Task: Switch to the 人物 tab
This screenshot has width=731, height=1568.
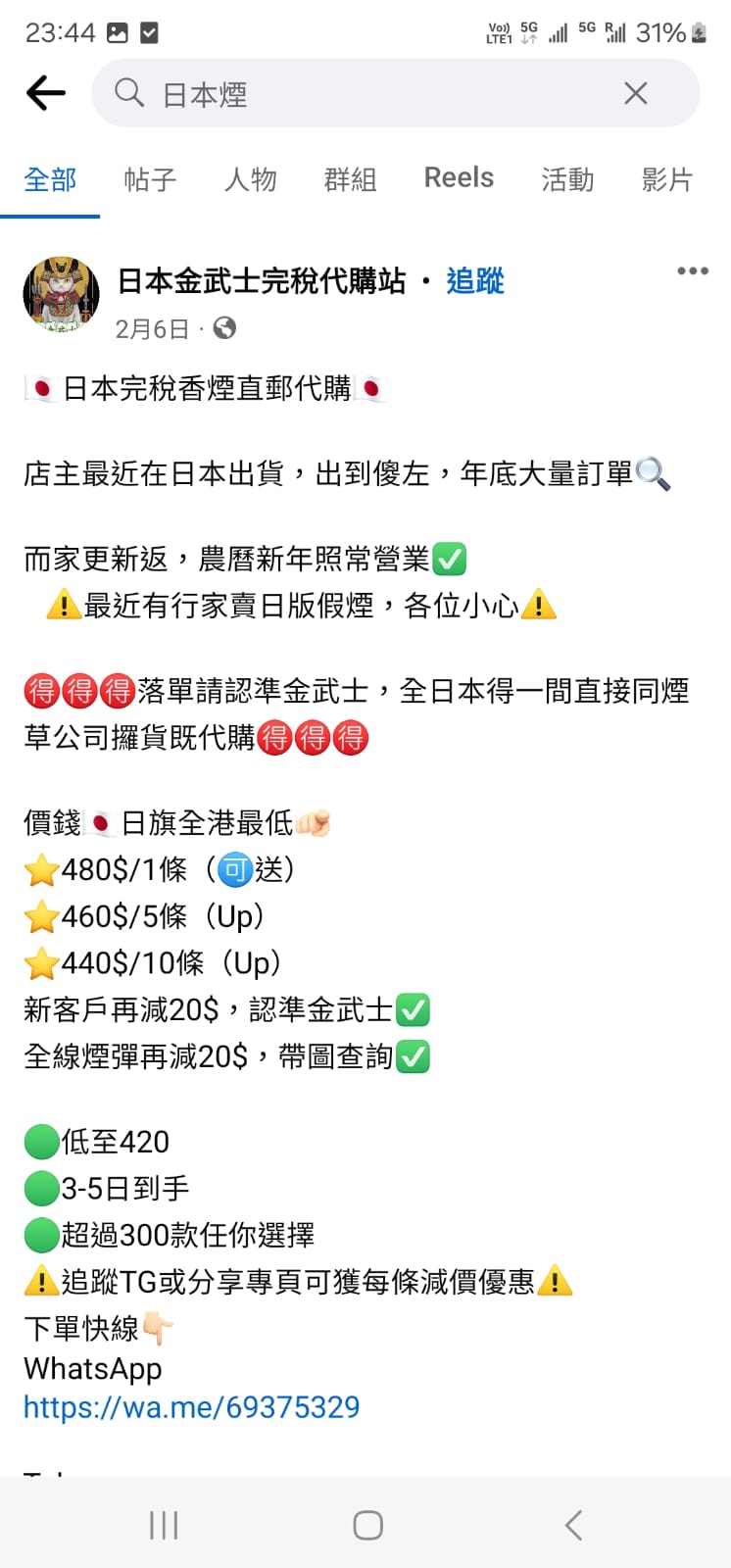Action: (250, 179)
